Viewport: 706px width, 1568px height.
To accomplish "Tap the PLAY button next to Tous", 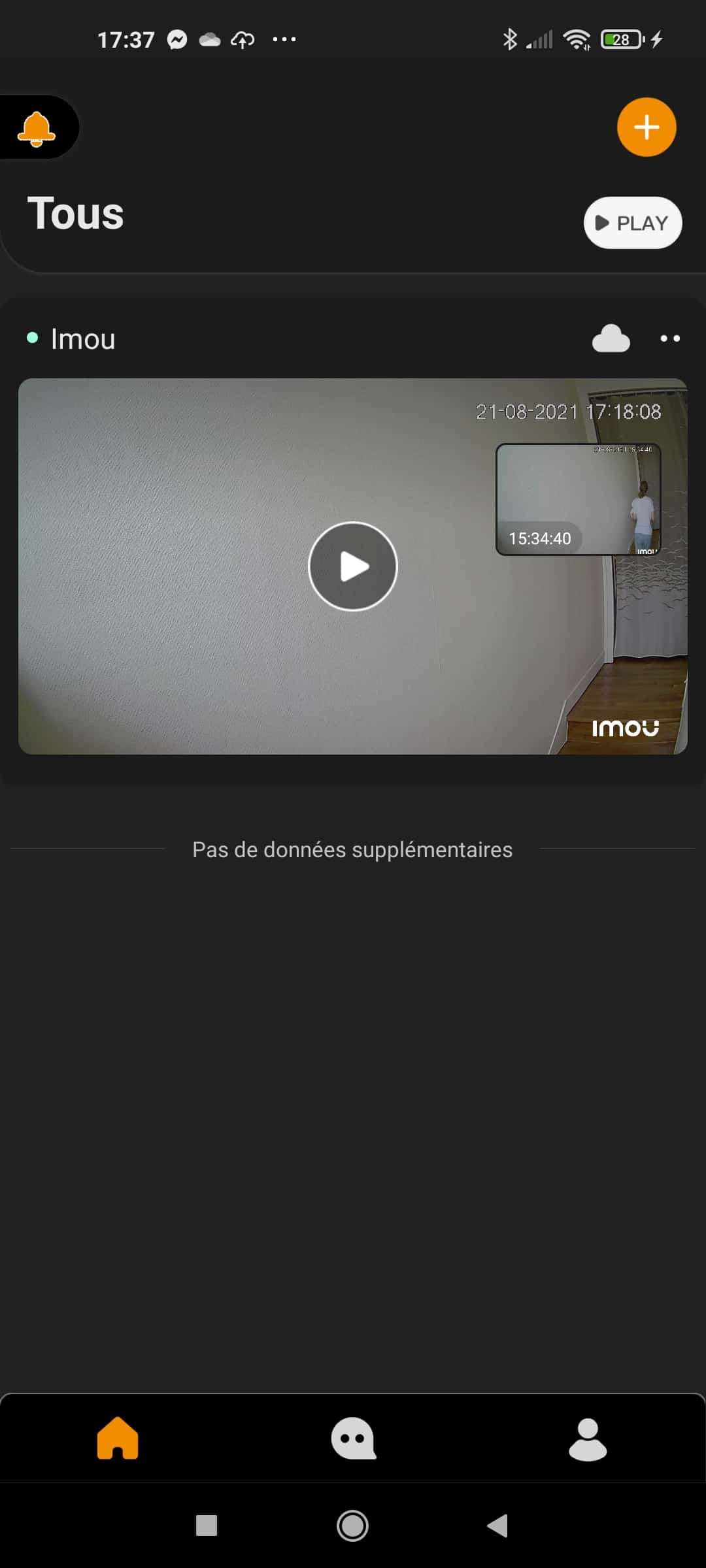I will pos(632,223).
